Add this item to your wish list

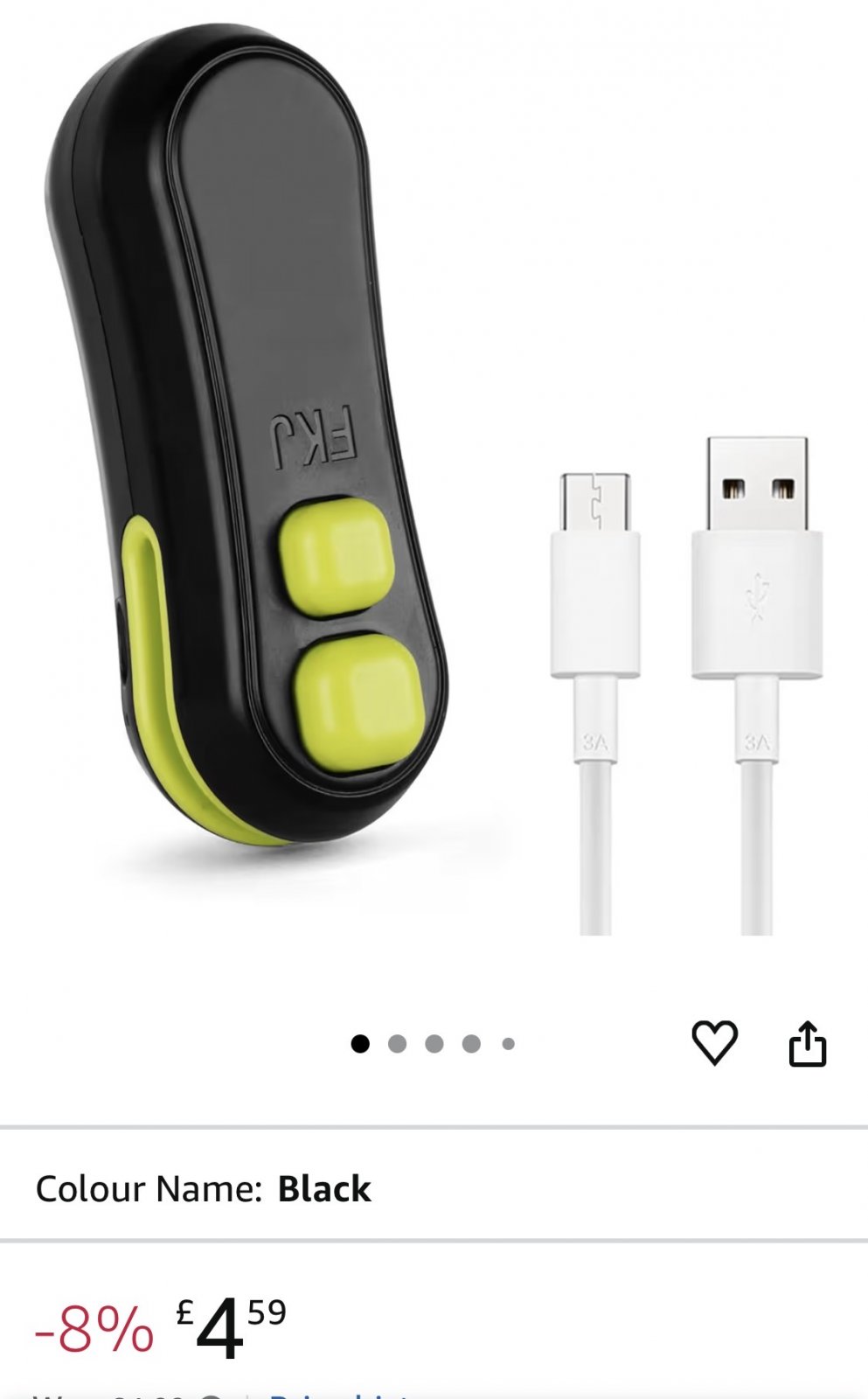(714, 1042)
